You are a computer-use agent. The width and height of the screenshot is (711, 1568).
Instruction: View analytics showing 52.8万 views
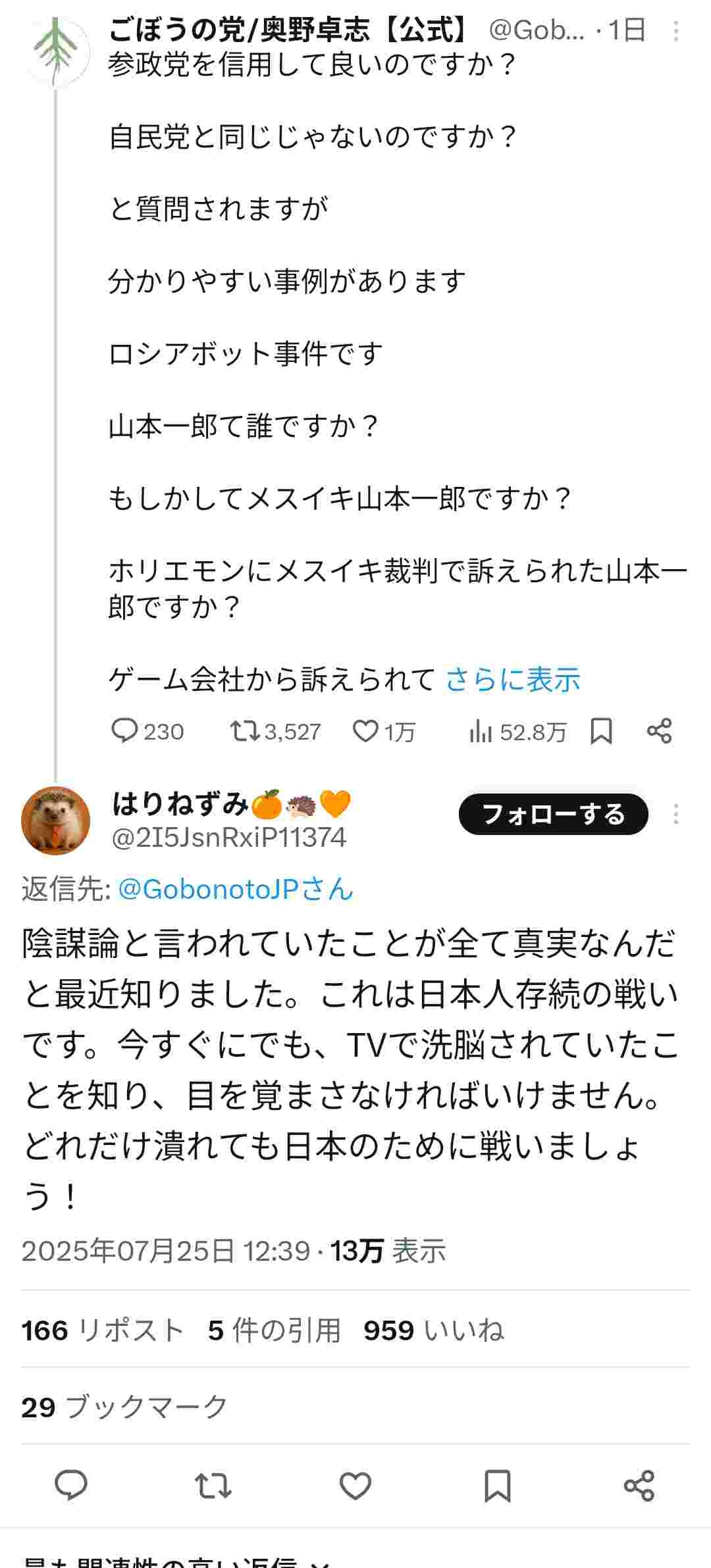pos(517,732)
